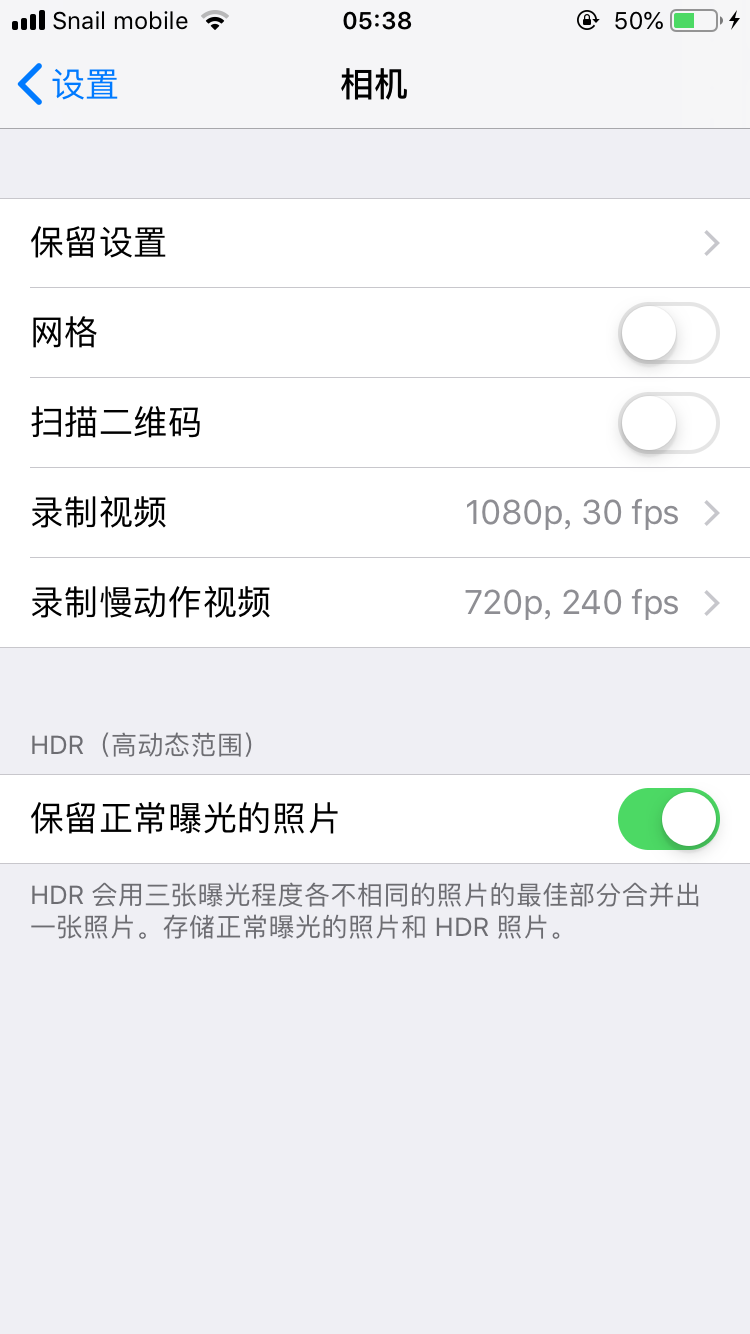Open 录制视频 resolution settings
The width and height of the screenshot is (750, 1334).
375,513
